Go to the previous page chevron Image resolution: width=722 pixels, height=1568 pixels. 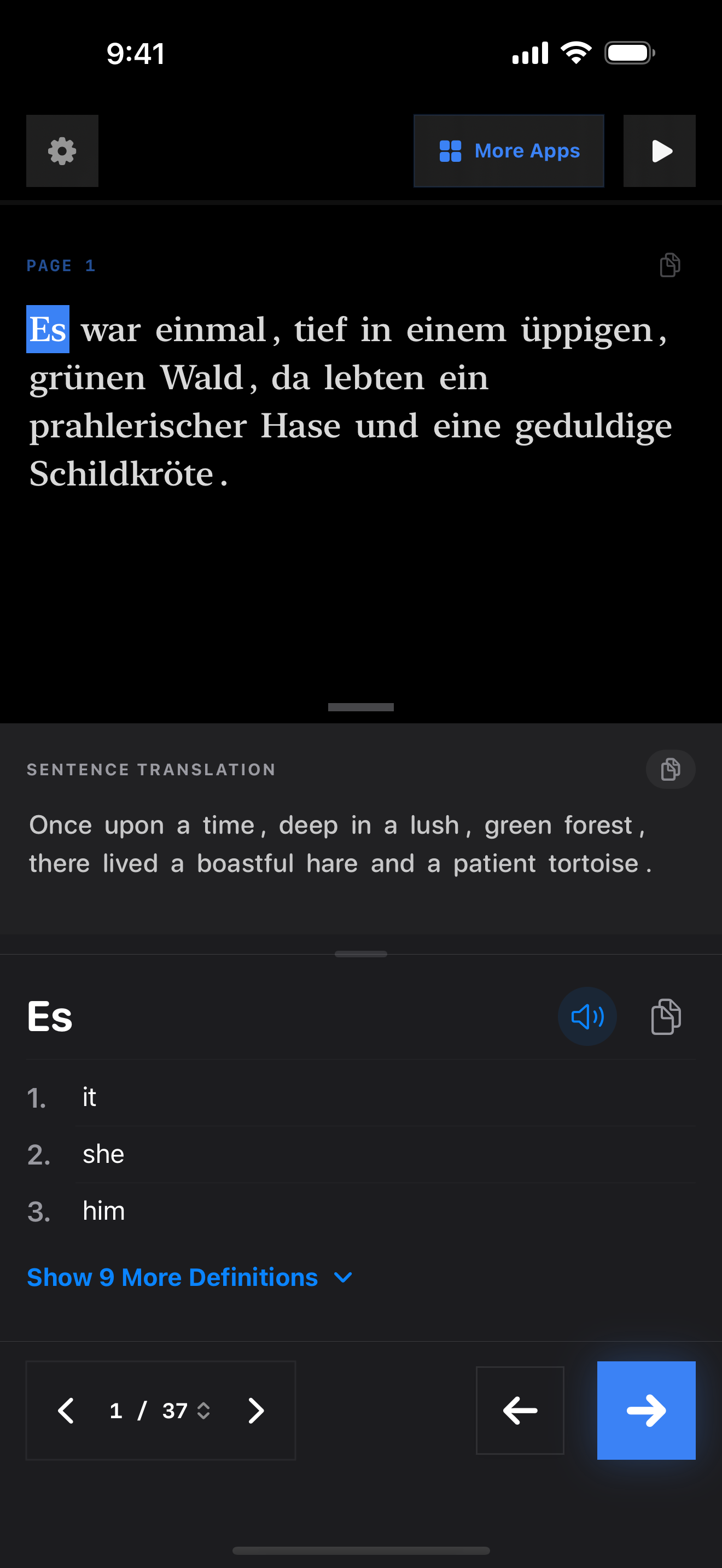66,1411
